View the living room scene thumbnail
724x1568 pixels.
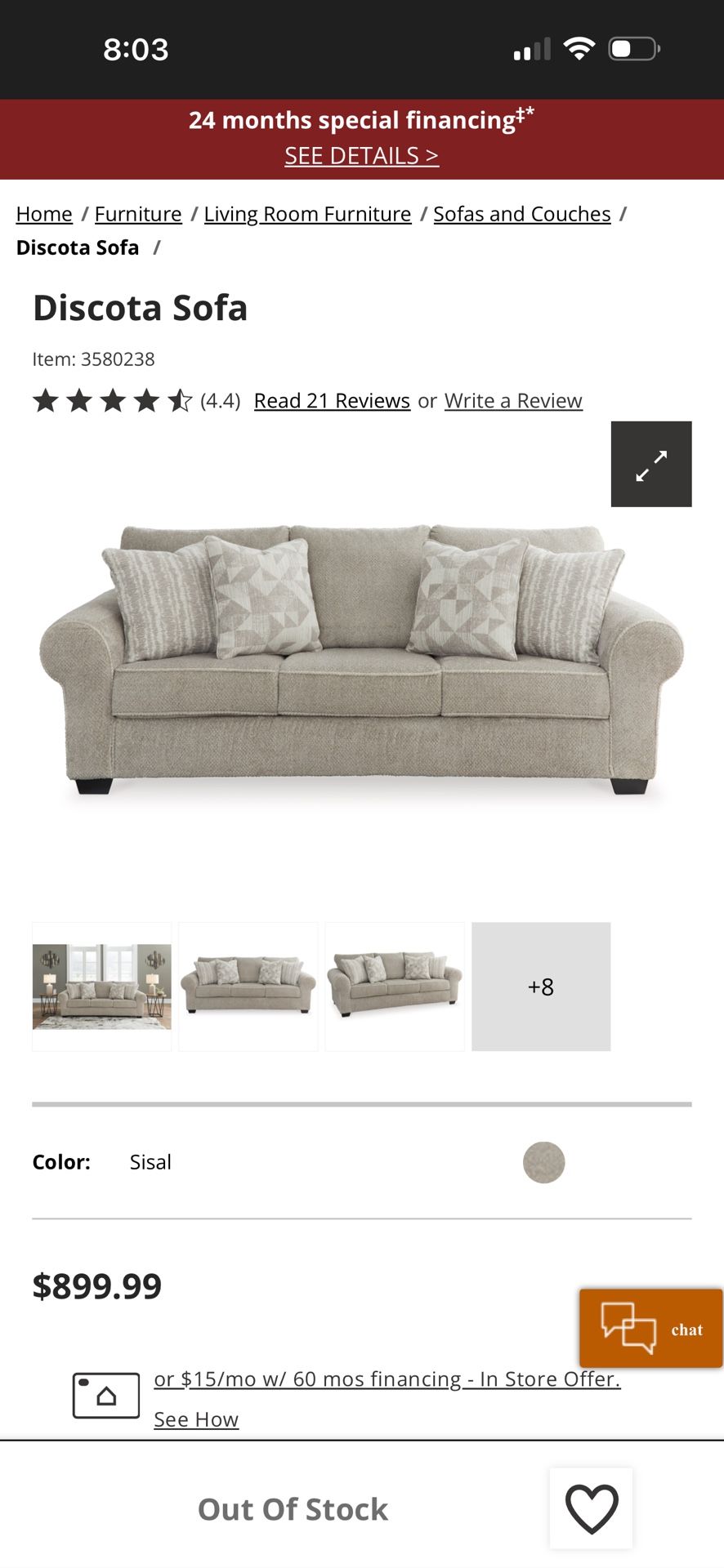[102, 987]
